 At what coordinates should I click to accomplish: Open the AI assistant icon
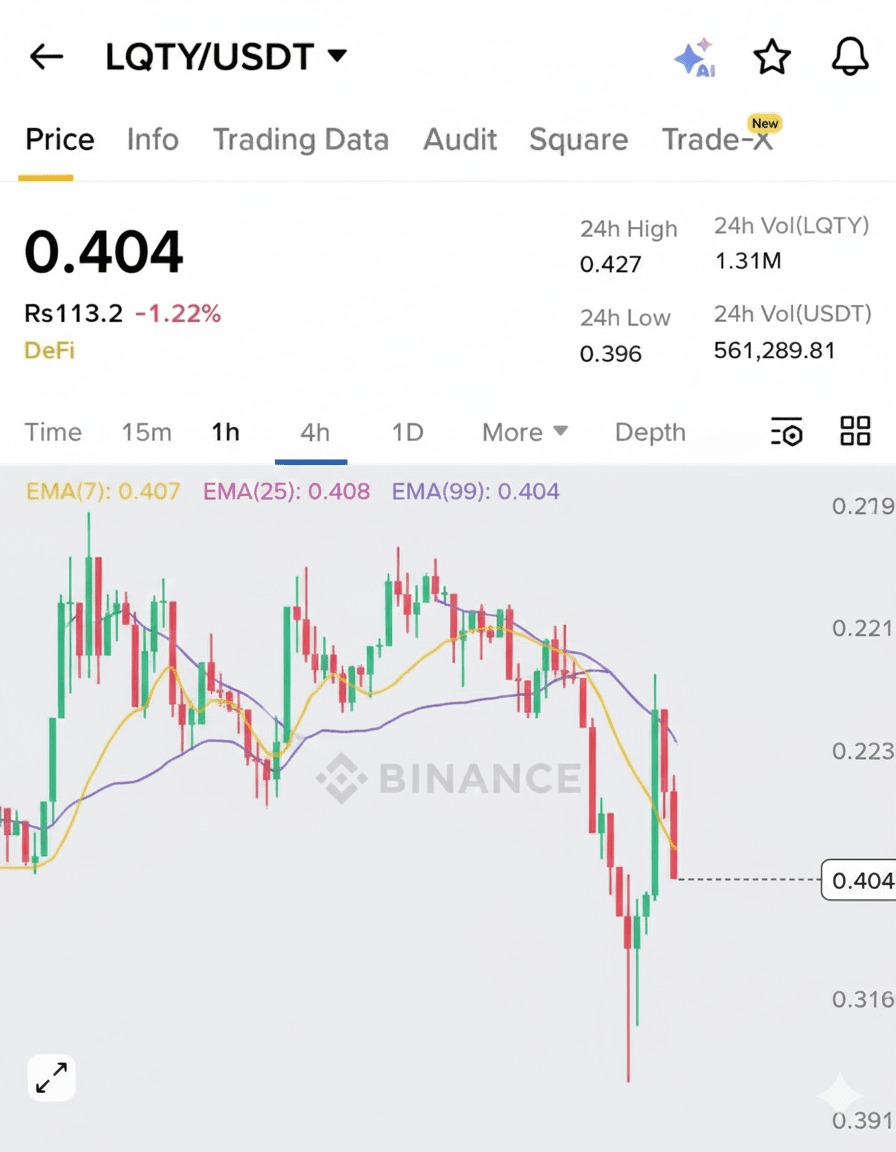click(x=695, y=58)
